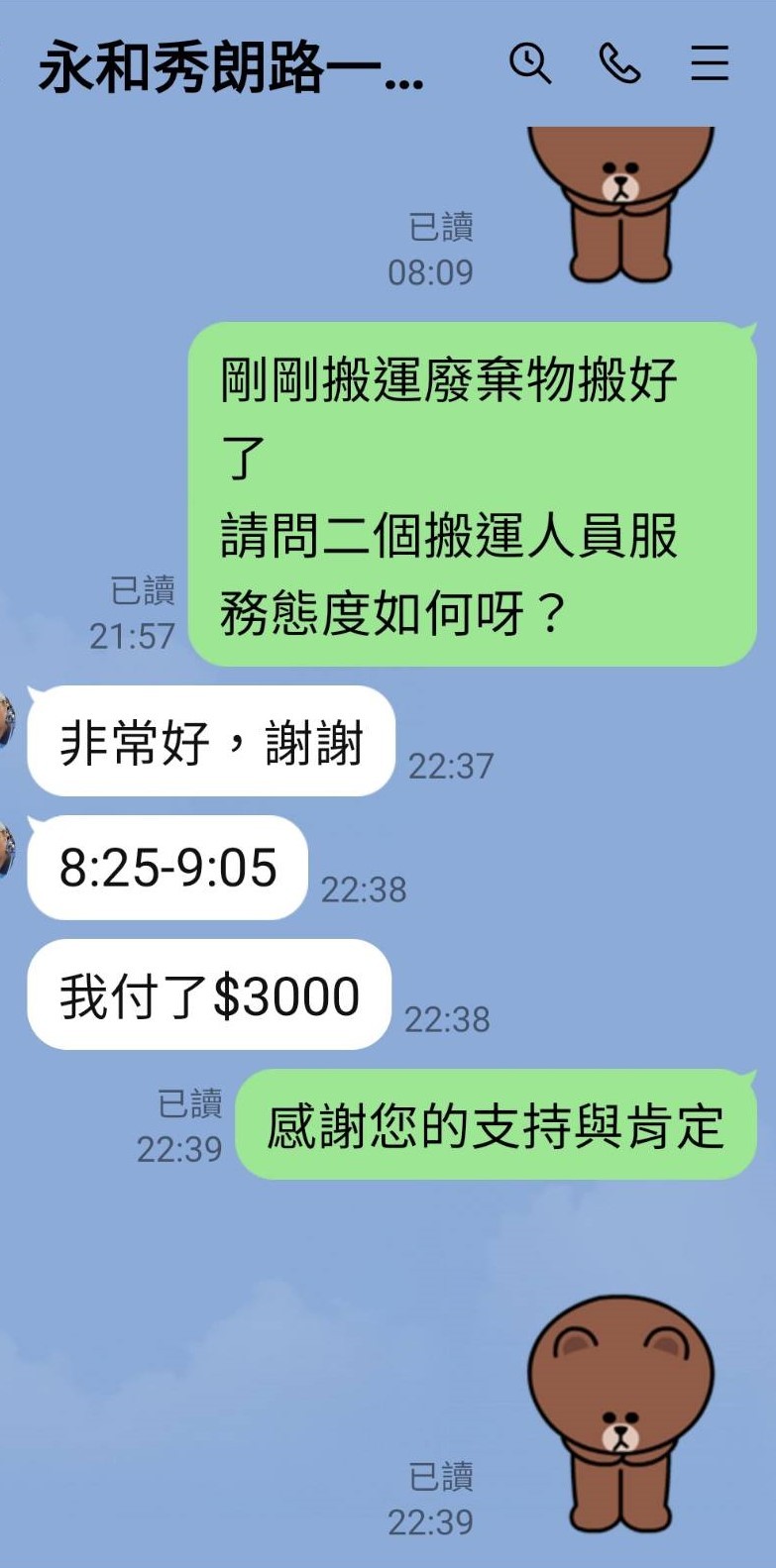776x1568 pixels.
Task: Open the chat menu with three lines
Action: pos(710,64)
